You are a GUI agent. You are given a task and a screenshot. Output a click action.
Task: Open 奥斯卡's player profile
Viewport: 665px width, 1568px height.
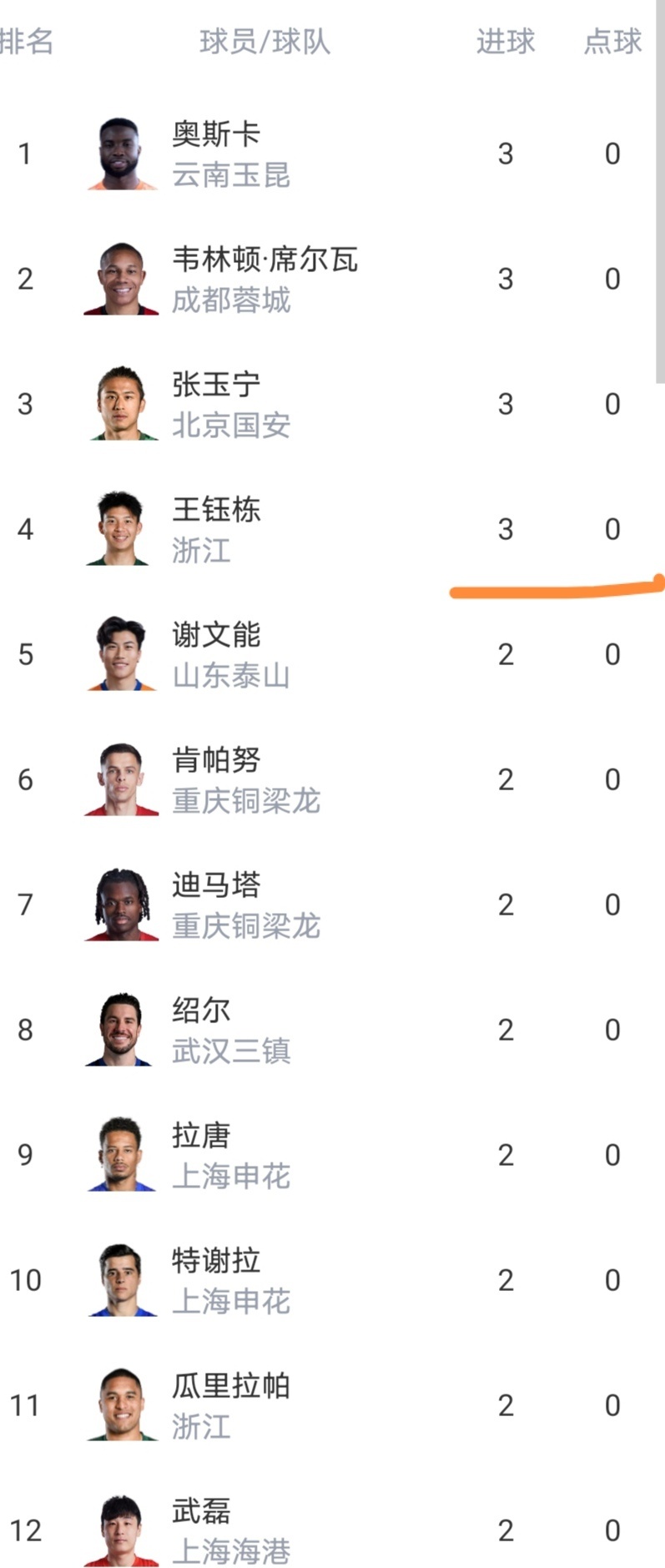(x=215, y=135)
